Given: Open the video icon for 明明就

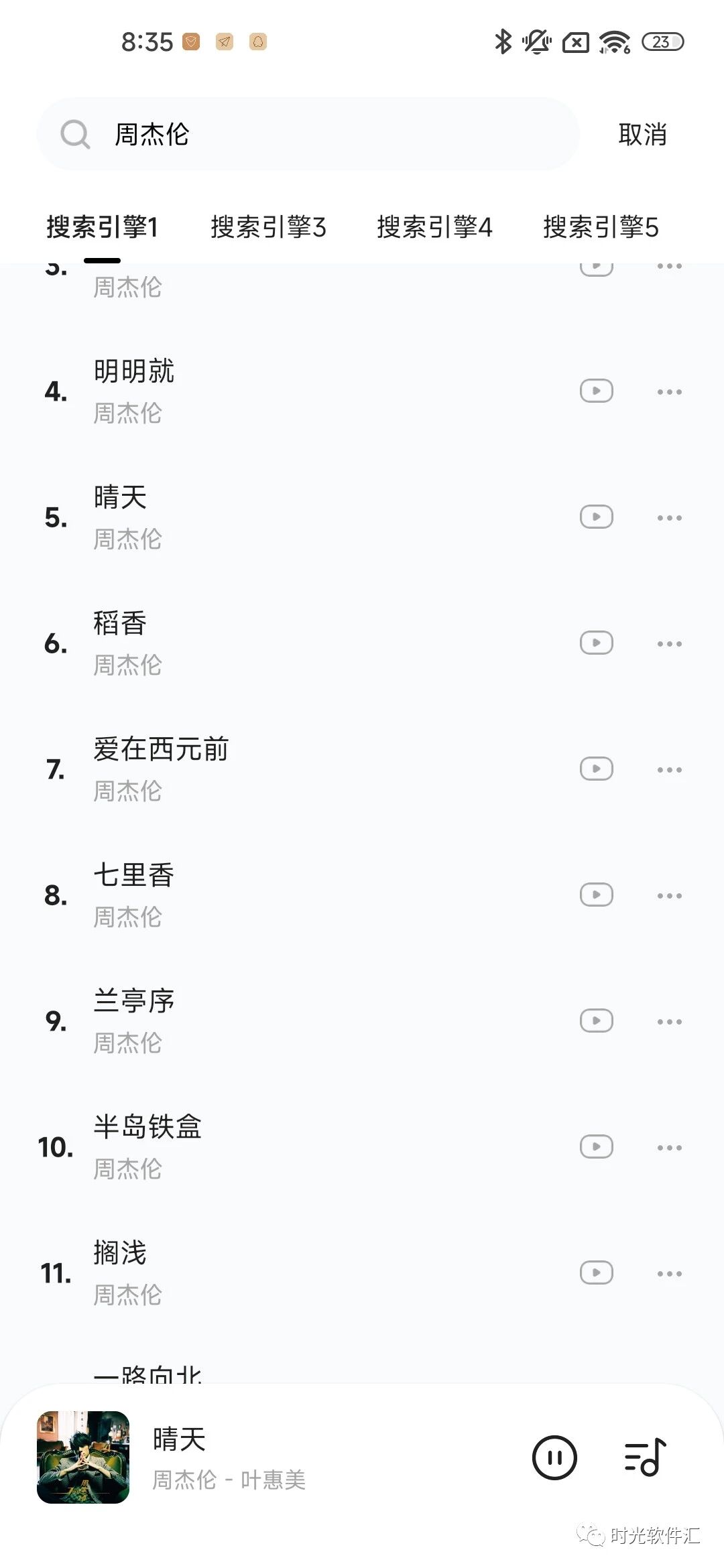Looking at the screenshot, I should [596, 391].
